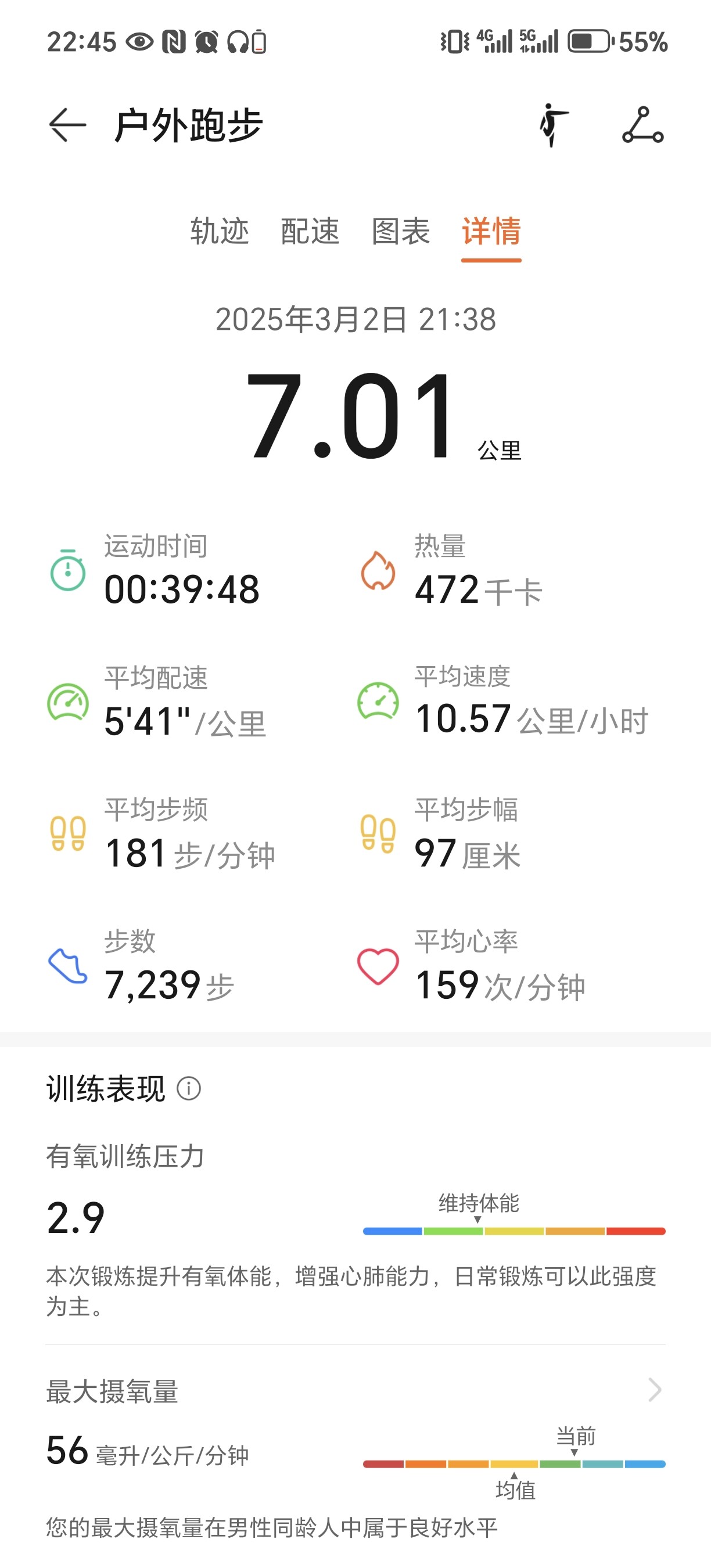Screen dimensions: 711x1568
Task: Switch to the 配速 tab
Action: point(310,231)
